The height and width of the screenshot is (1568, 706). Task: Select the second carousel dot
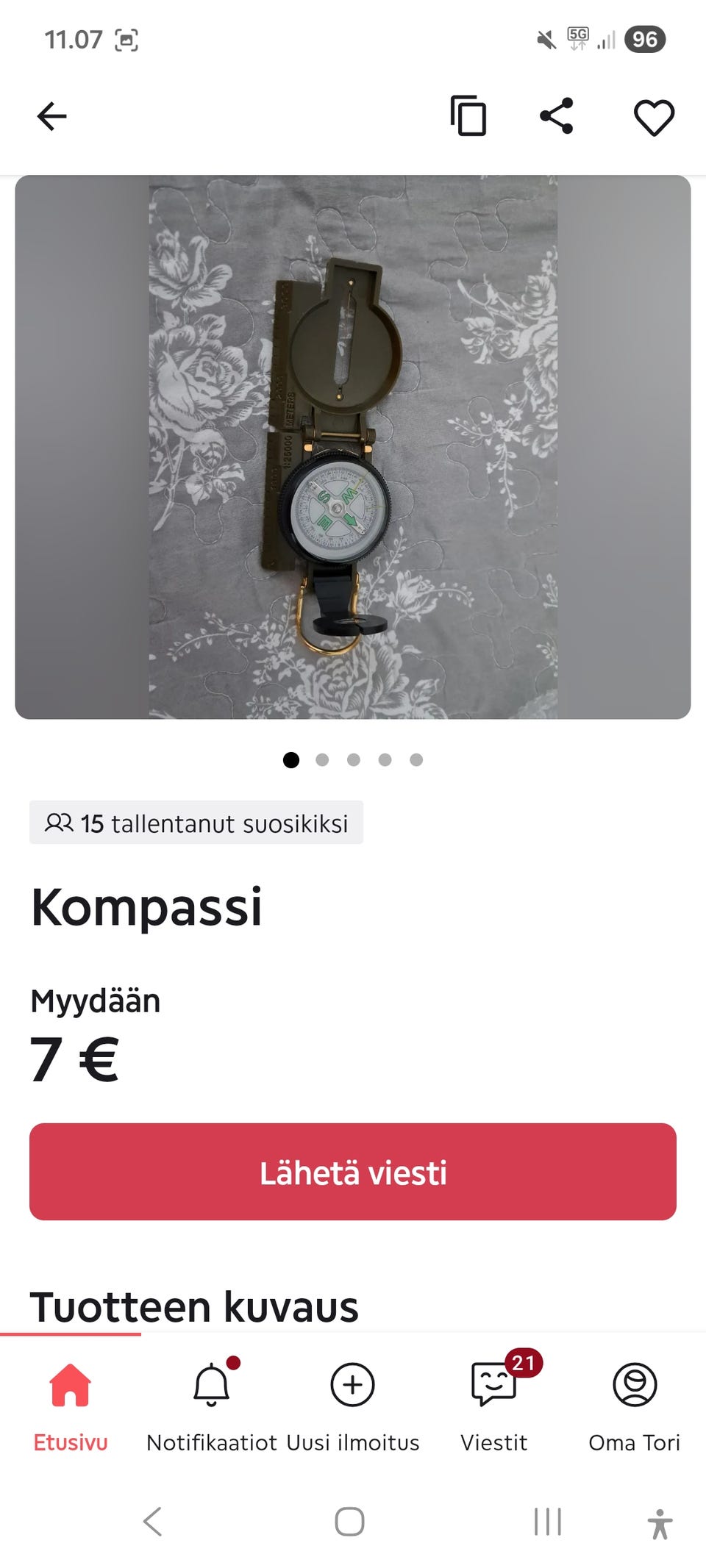pos(321,759)
